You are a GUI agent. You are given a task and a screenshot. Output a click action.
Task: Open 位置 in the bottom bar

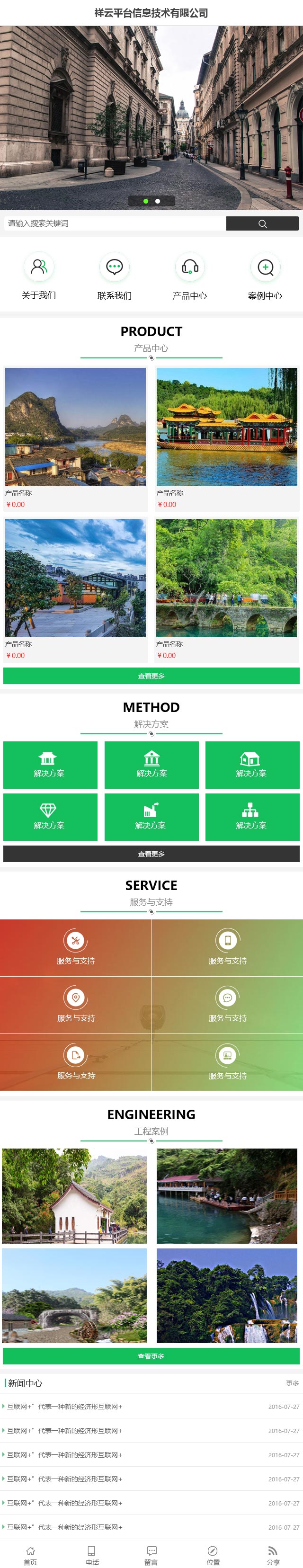[213, 1555]
